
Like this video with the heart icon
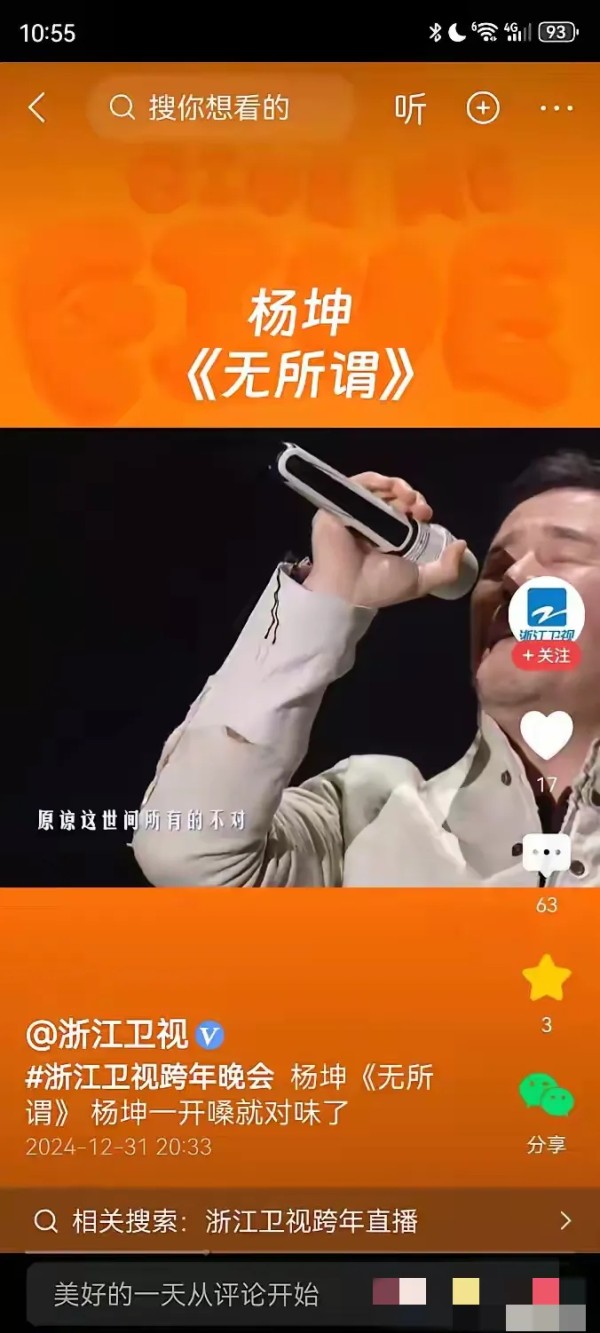[x=547, y=736]
